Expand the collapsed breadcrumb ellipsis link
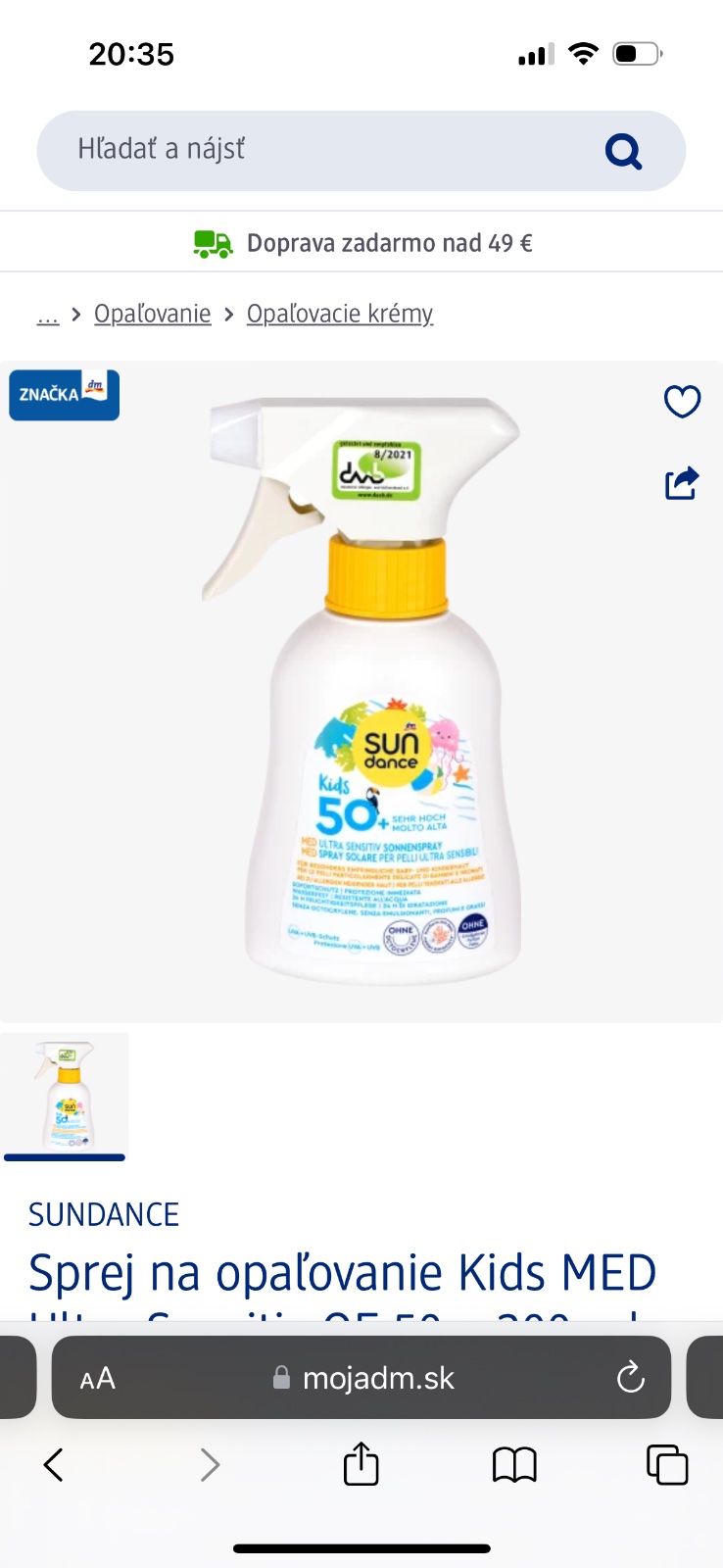723x1568 pixels. point(48,315)
